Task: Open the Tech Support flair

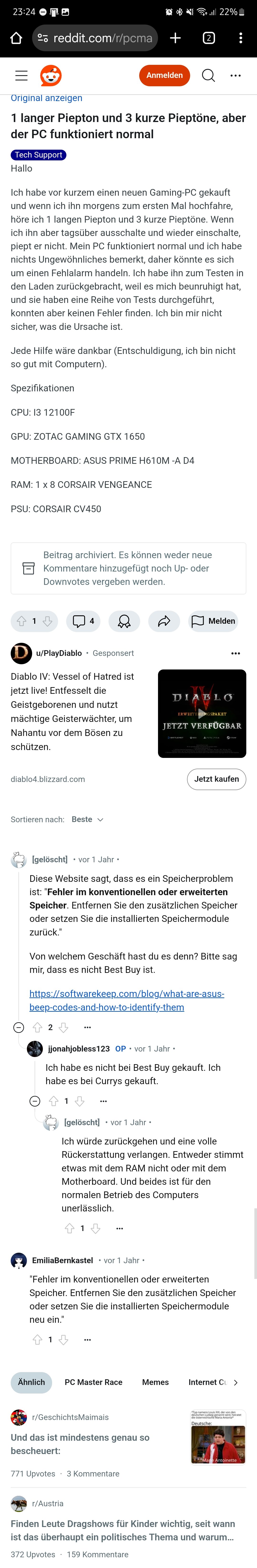Action: 38,155
